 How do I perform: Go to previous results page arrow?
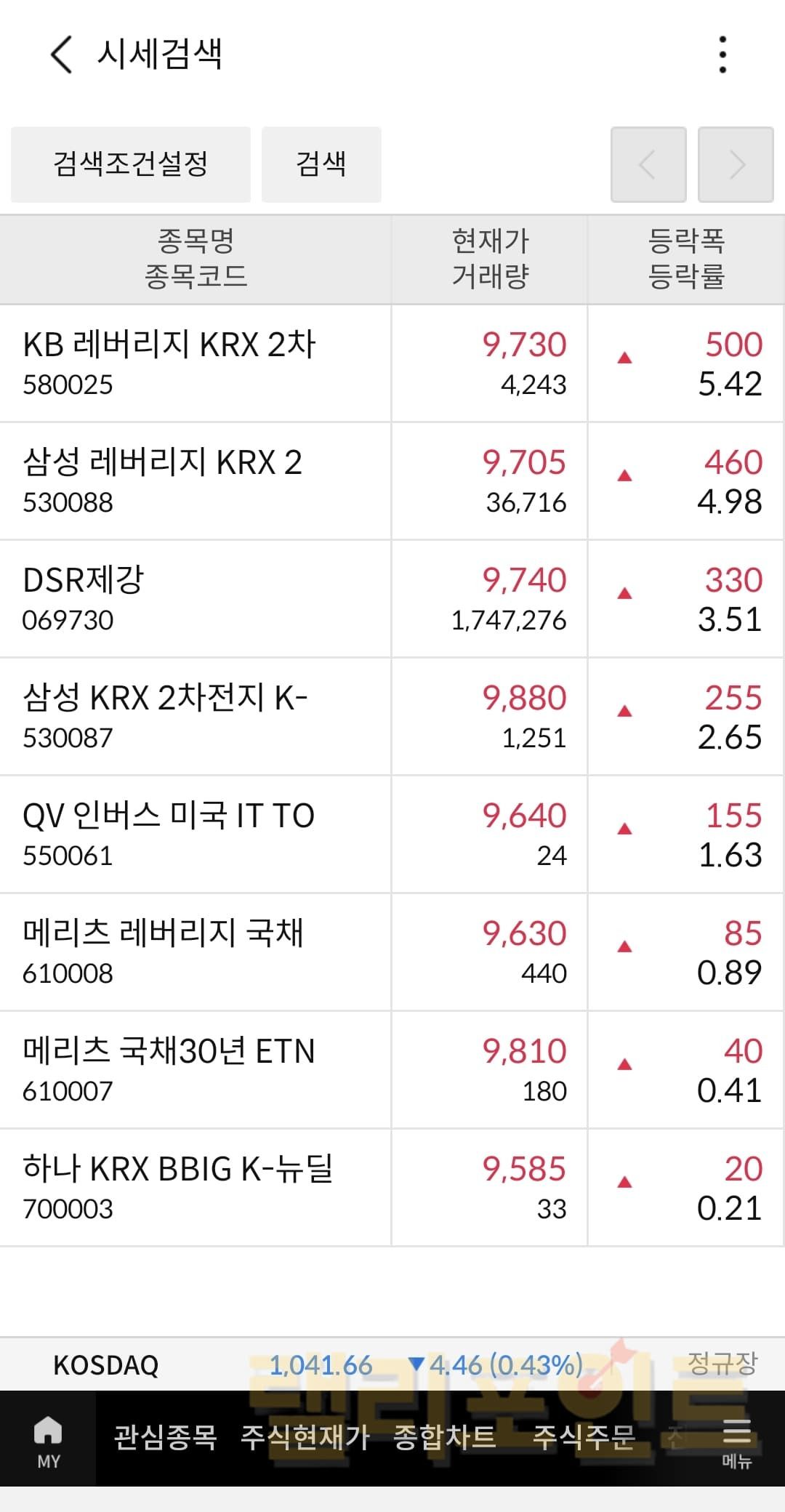[x=648, y=164]
